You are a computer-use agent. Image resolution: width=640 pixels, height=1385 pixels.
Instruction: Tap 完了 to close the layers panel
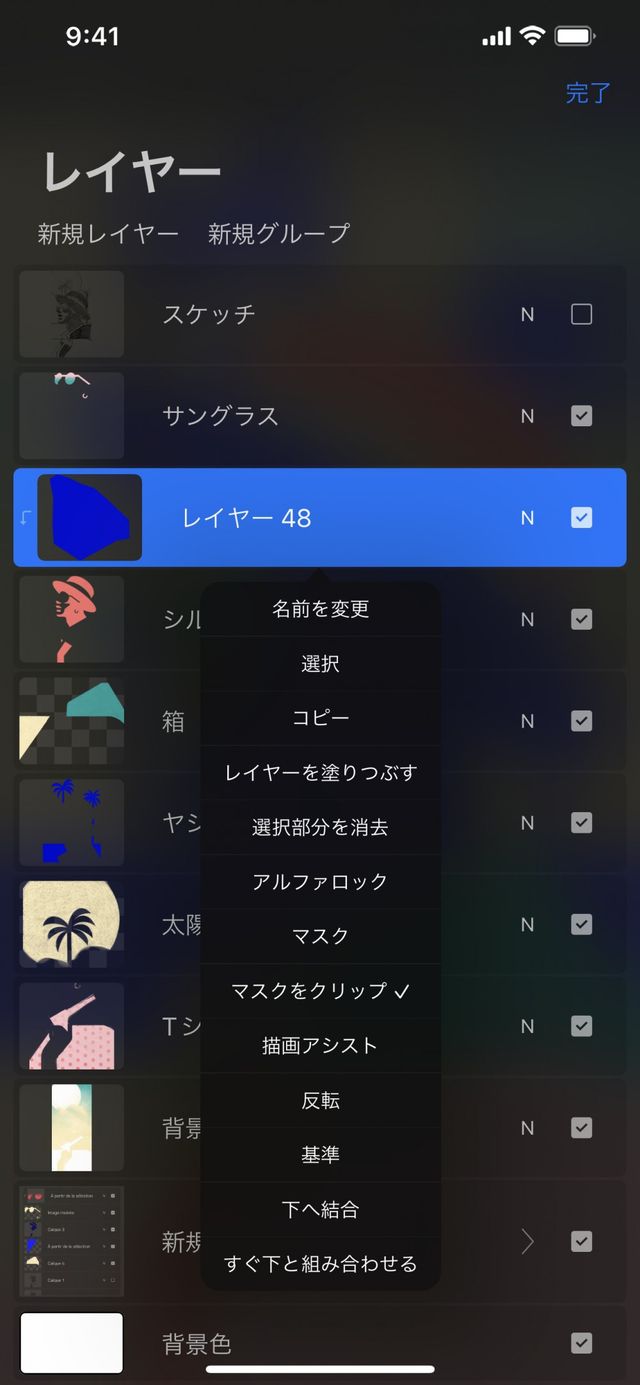[x=587, y=93]
